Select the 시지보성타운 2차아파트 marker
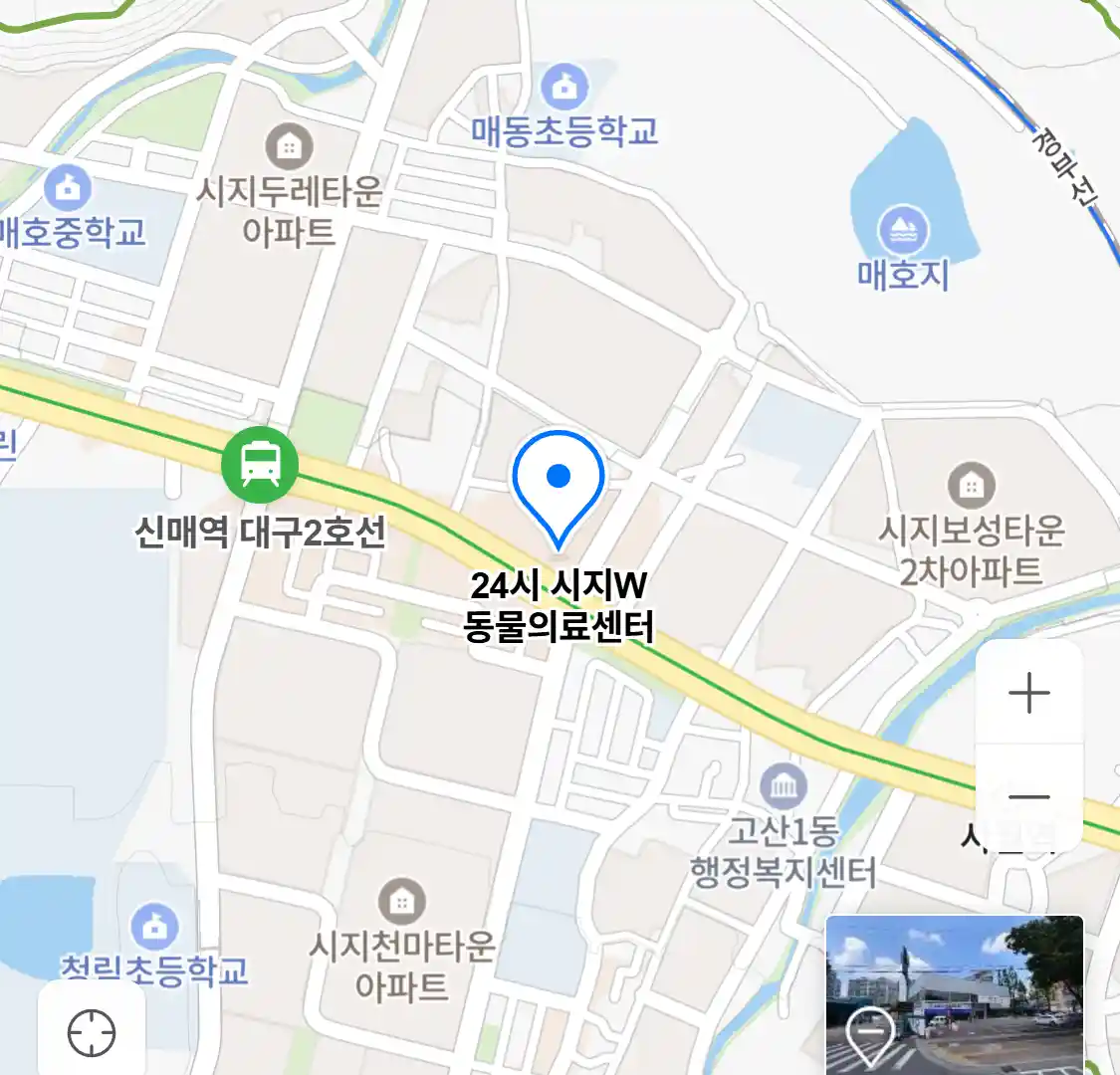 pyautogui.click(x=971, y=485)
